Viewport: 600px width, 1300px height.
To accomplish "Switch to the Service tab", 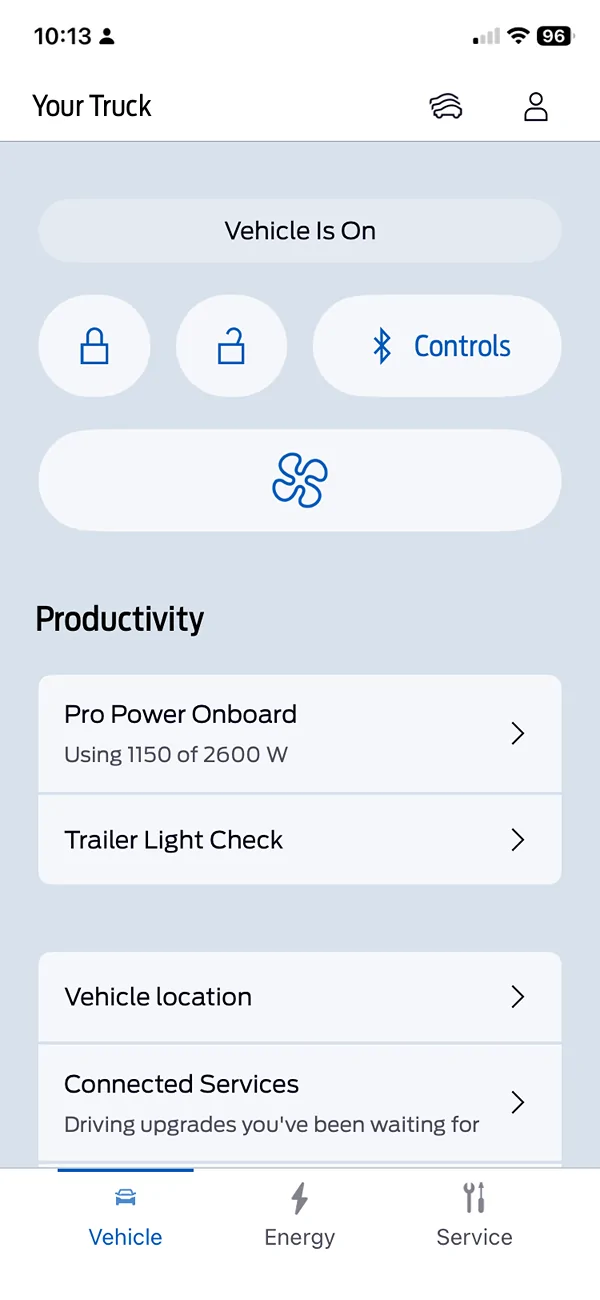I will (474, 1214).
